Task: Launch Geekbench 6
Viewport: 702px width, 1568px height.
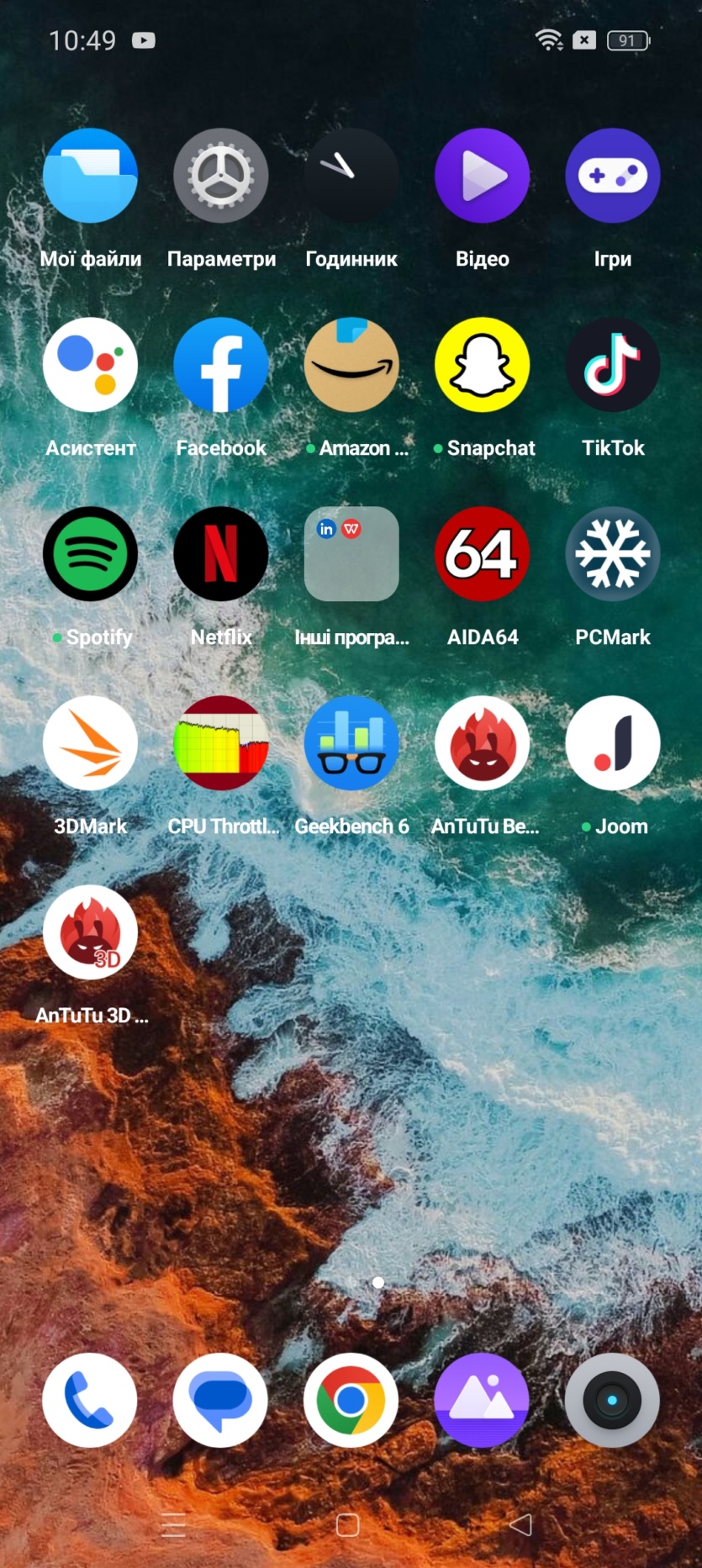Action: click(x=351, y=743)
